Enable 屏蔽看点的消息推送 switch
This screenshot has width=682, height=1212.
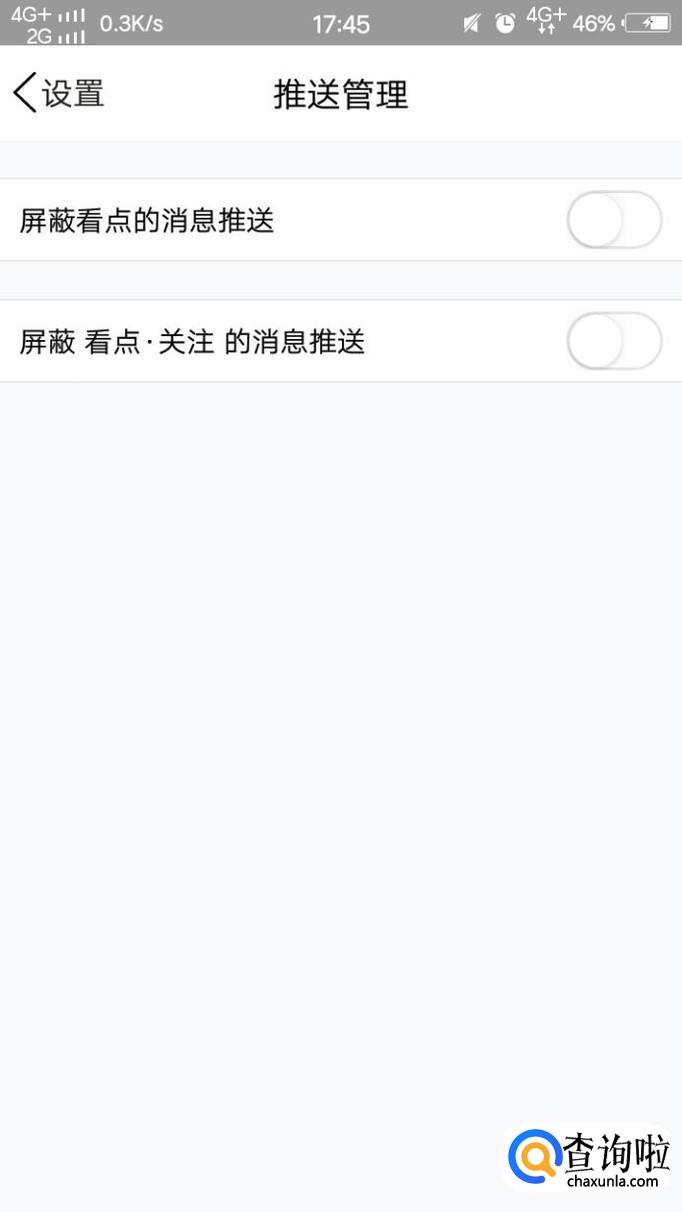614,220
